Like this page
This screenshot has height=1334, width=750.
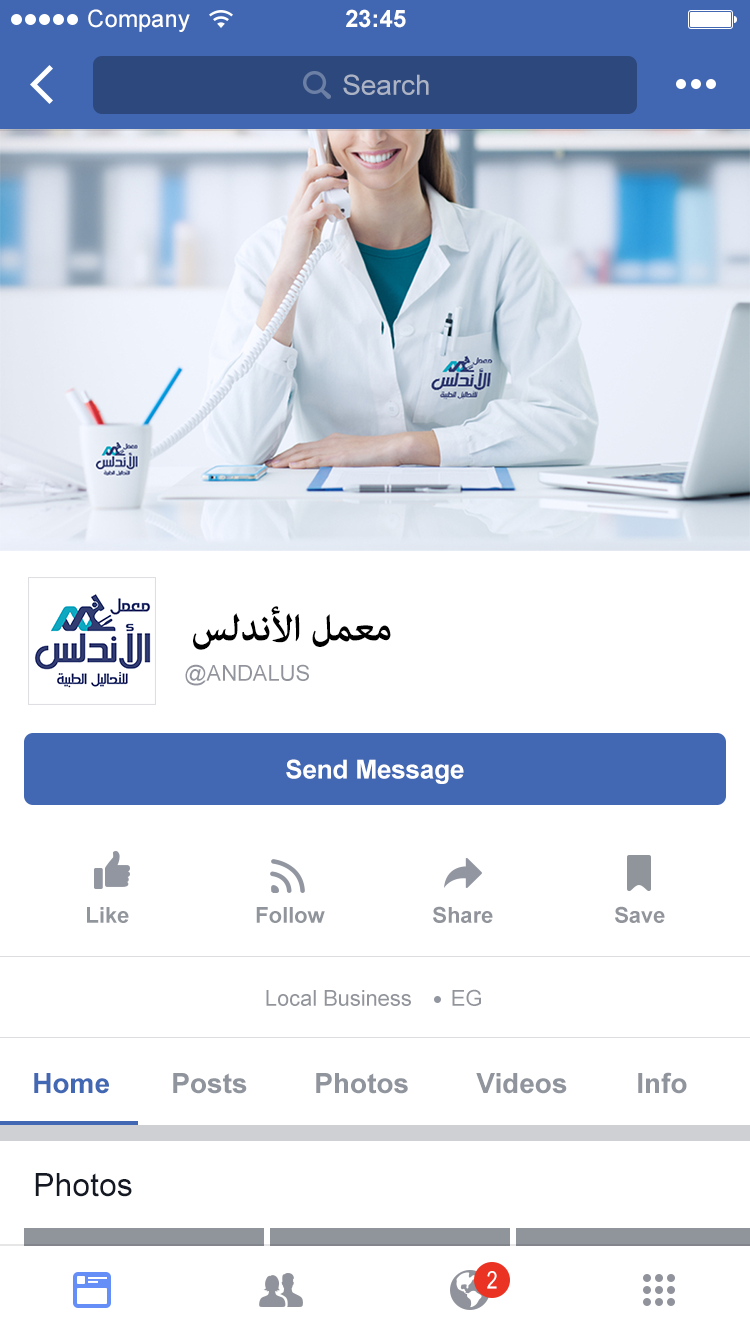pos(109,888)
